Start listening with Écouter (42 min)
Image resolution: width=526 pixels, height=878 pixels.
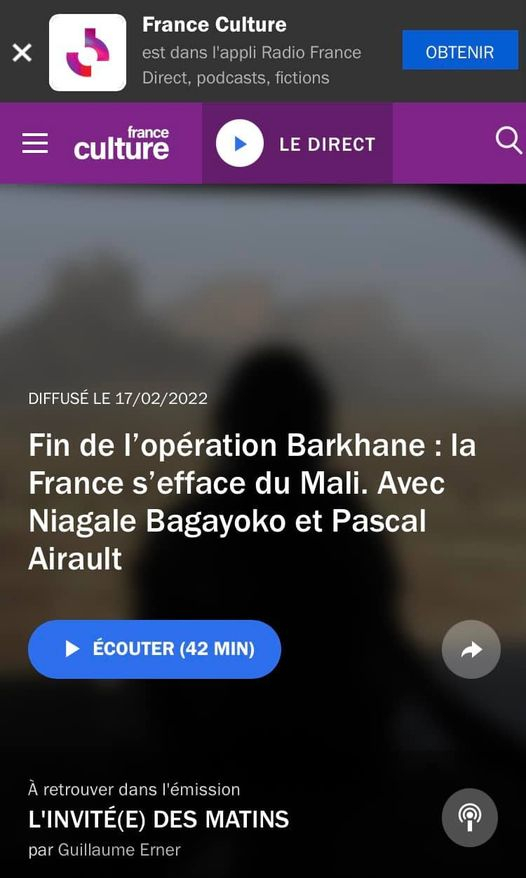[x=154, y=649]
